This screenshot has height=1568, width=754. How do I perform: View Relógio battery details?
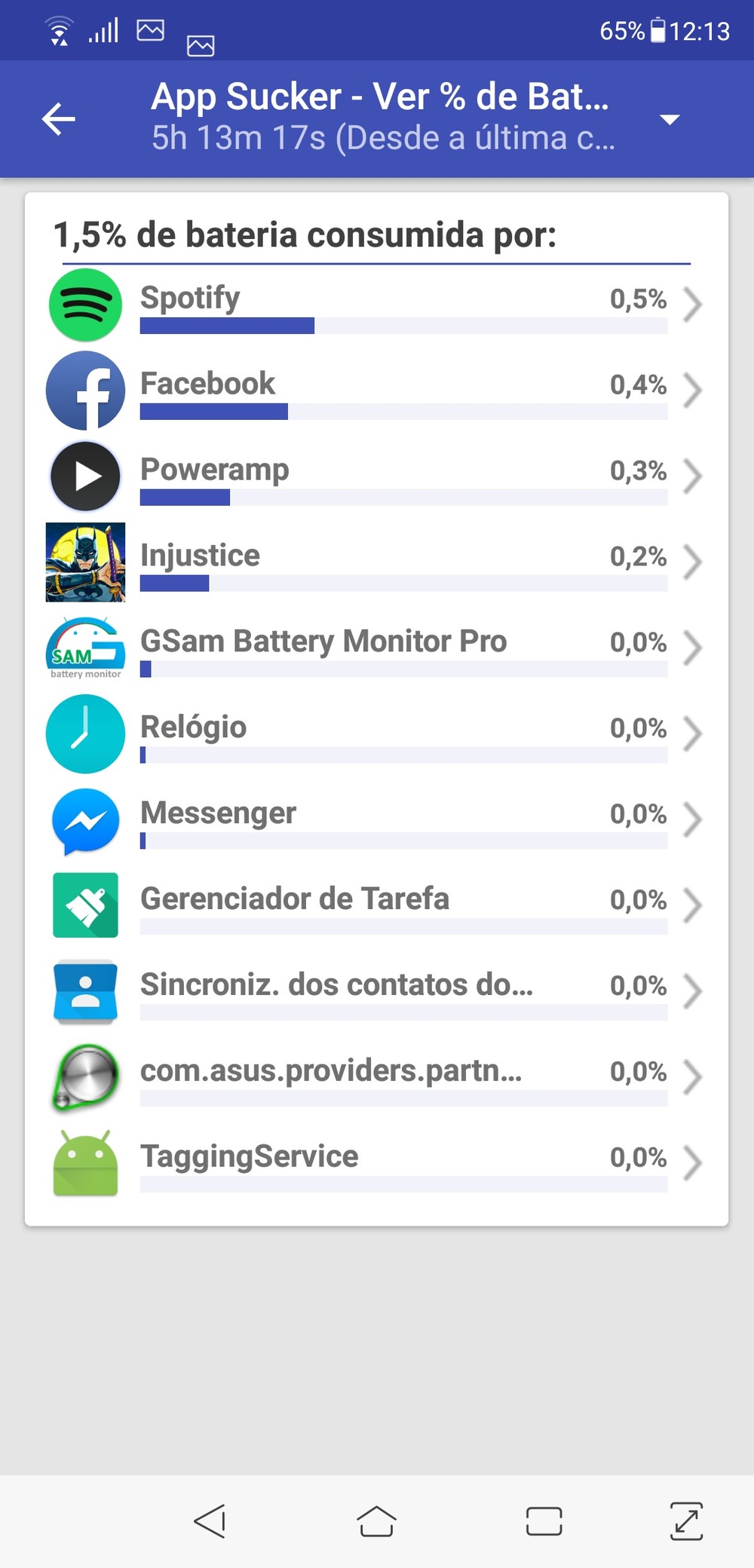coord(377,734)
